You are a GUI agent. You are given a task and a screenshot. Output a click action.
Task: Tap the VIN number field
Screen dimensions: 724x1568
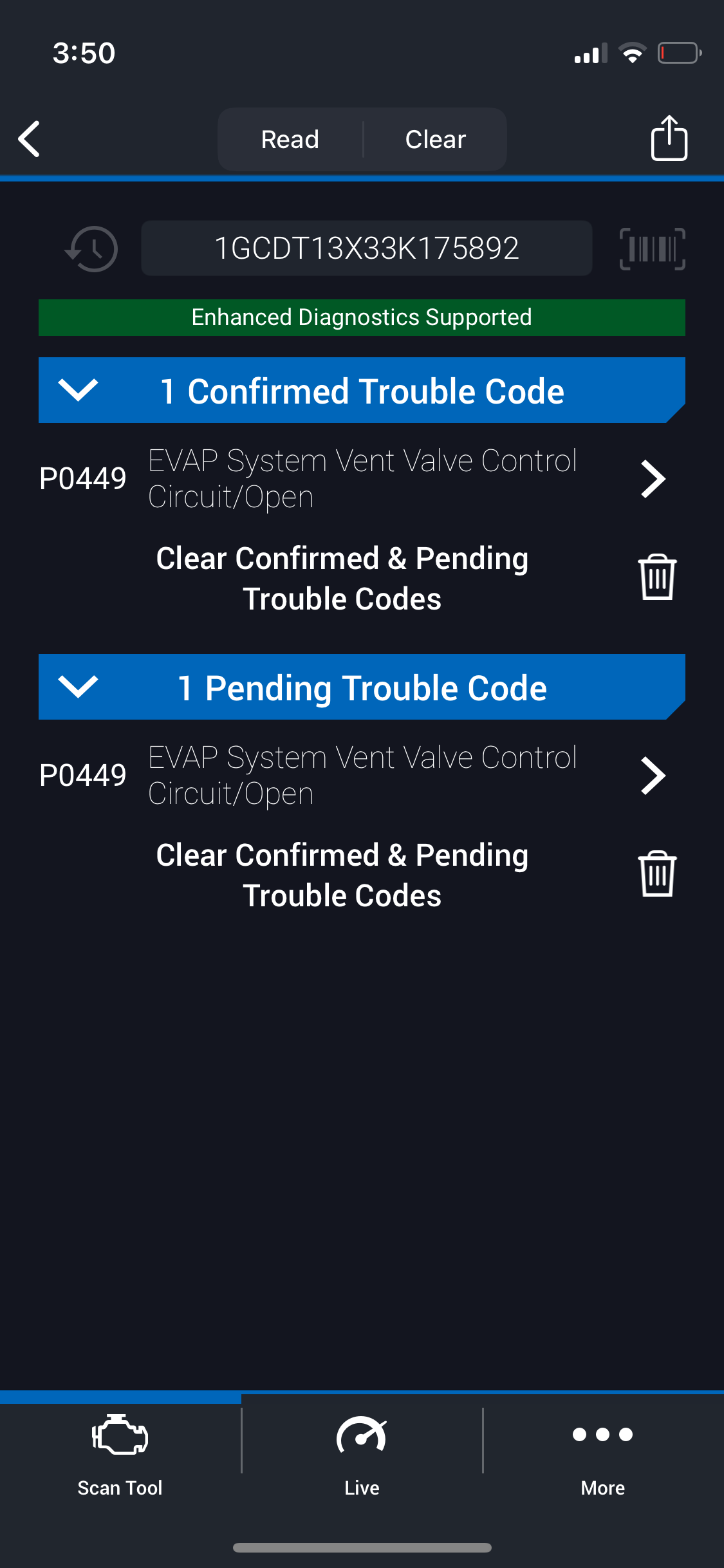367,248
